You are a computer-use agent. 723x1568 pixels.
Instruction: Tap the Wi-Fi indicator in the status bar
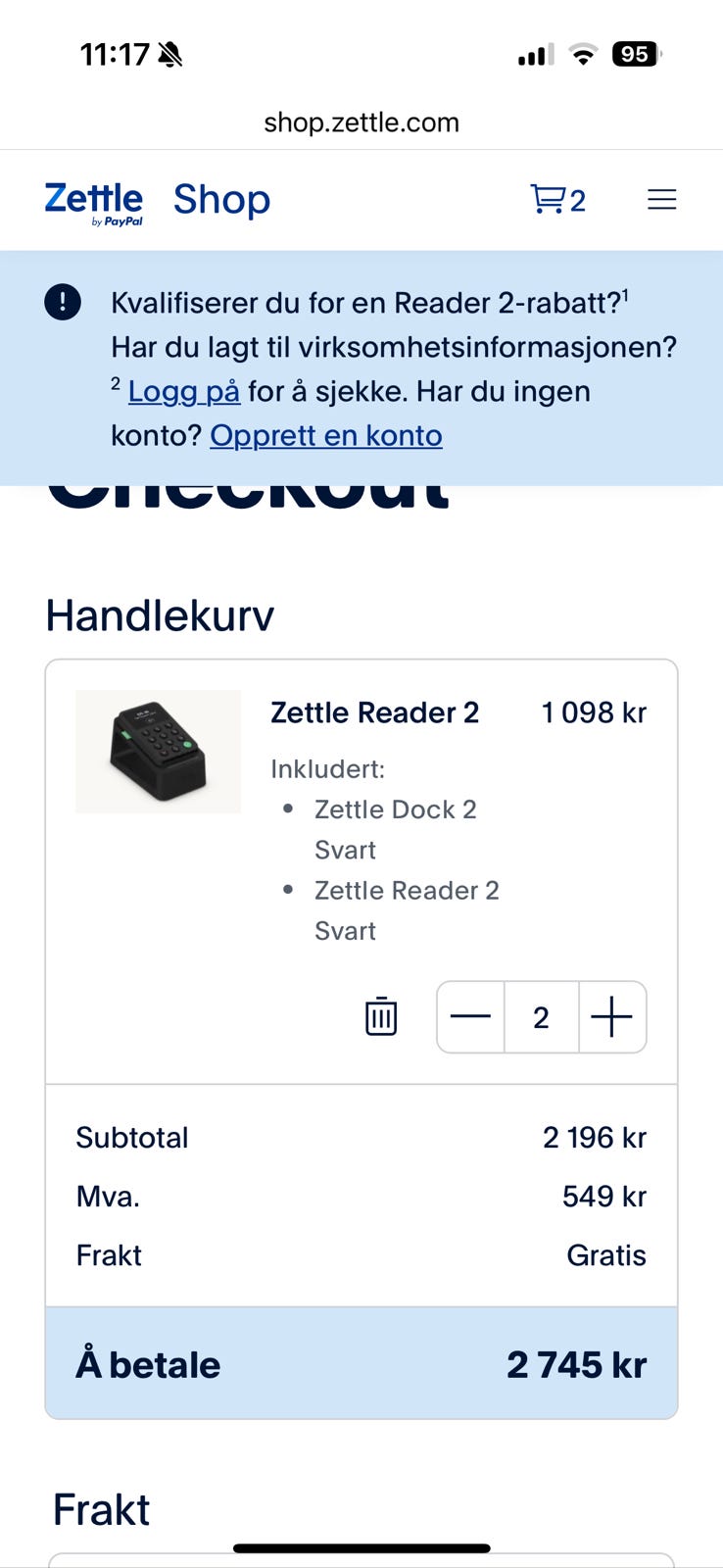tap(582, 54)
